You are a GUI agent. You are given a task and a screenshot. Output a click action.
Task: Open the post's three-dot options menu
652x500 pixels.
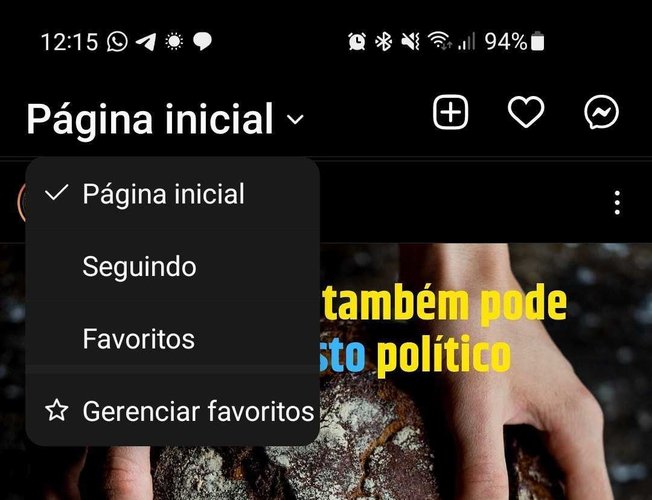pos(617,203)
